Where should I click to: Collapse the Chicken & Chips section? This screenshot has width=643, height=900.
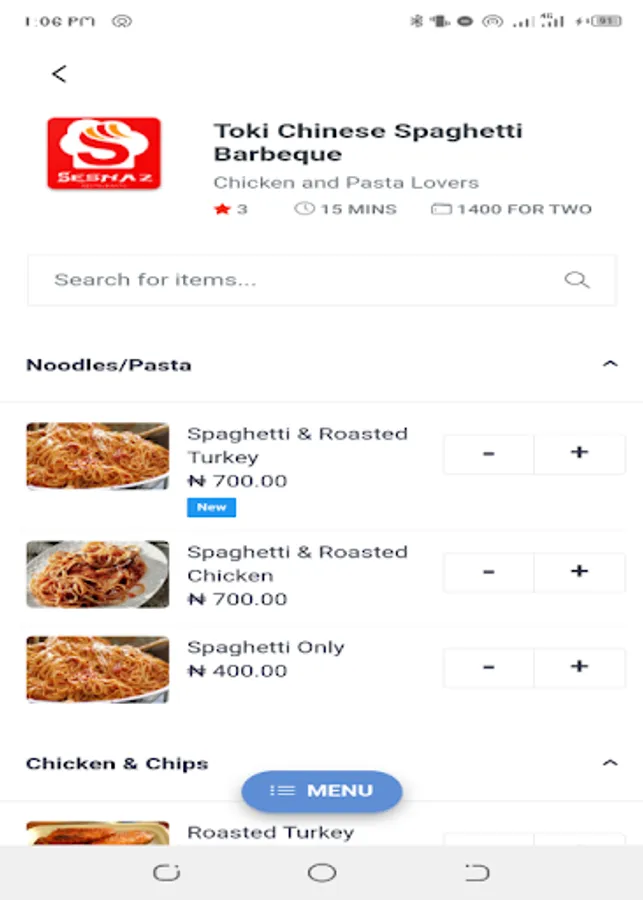tap(610, 763)
